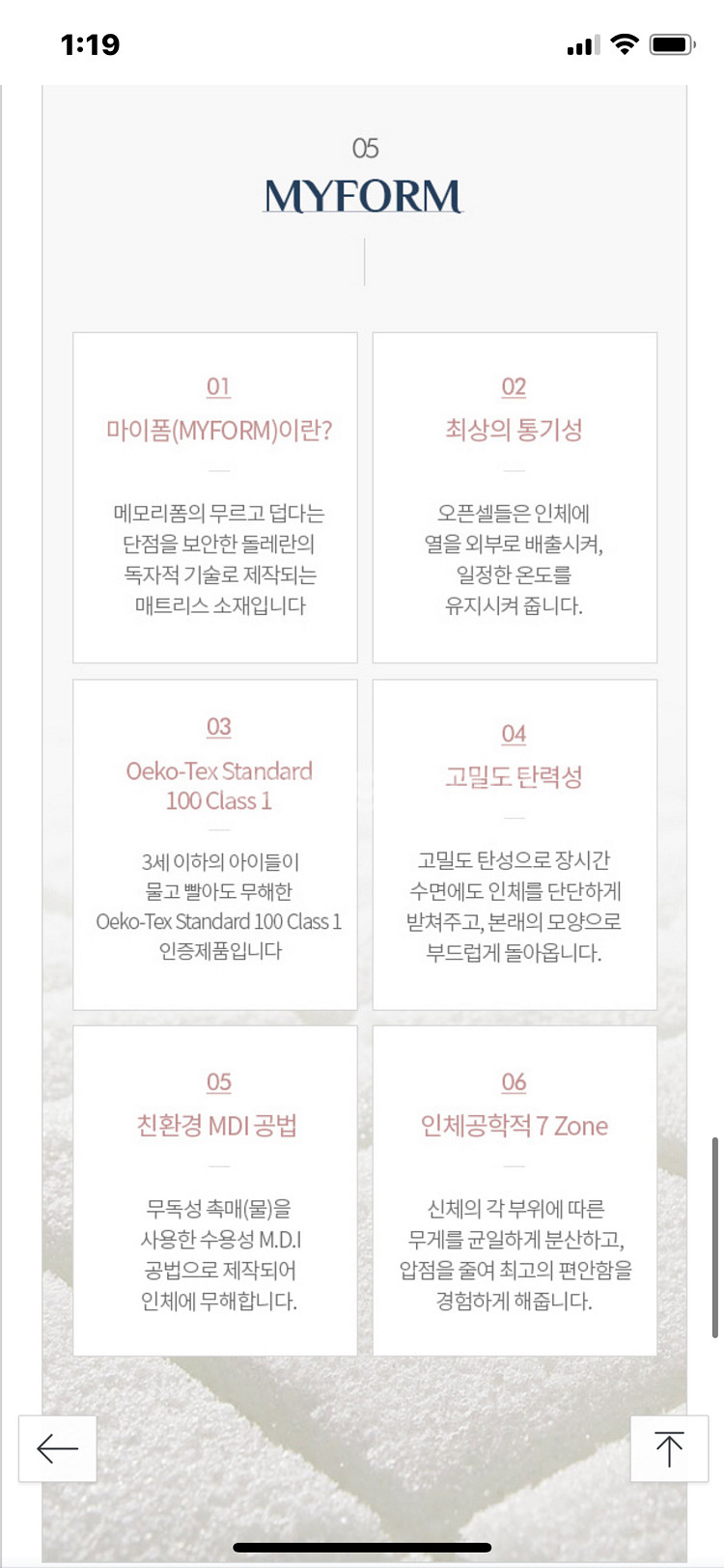Tap the 05 label above 친환경 MDI 공법
The height and width of the screenshot is (1568, 724).
coord(218,1081)
